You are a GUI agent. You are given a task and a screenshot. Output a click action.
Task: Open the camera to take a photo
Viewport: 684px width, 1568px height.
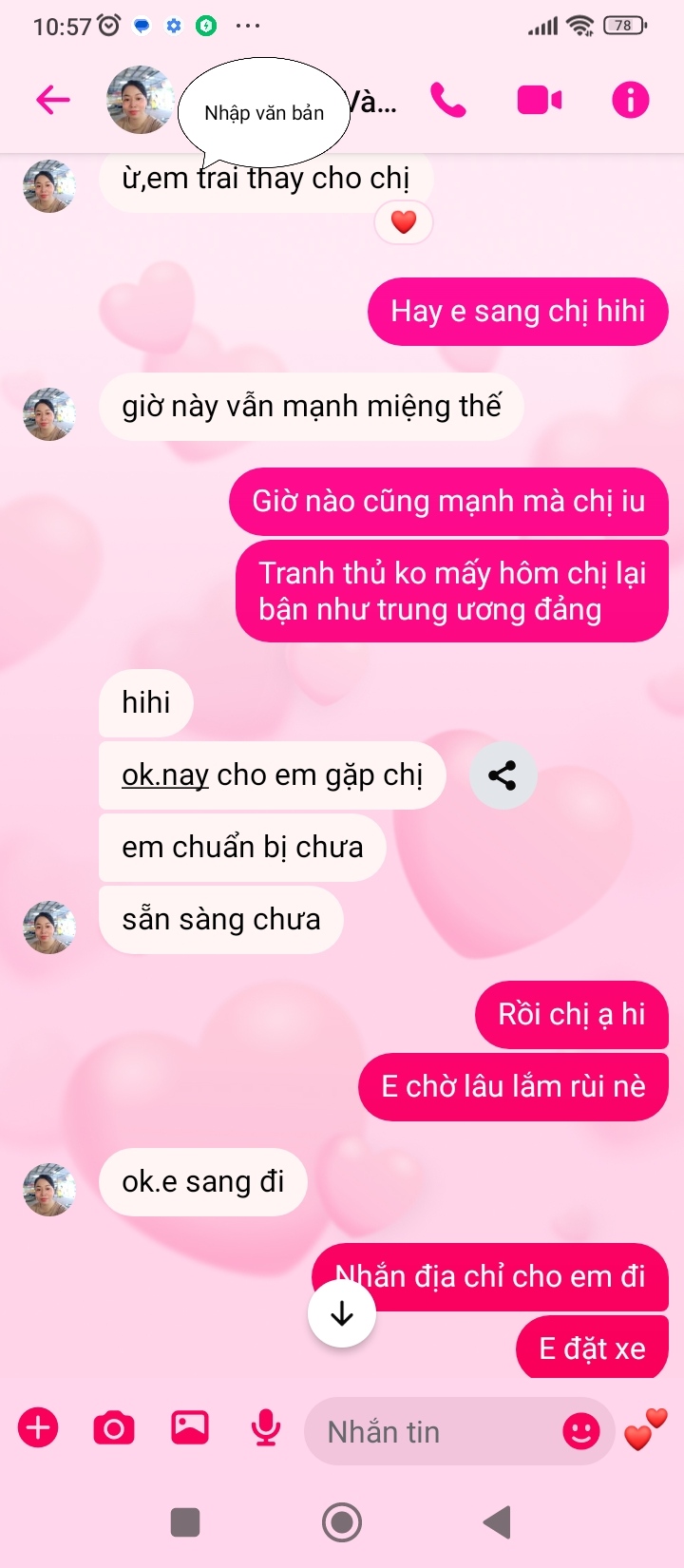(x=114, y=1428)
